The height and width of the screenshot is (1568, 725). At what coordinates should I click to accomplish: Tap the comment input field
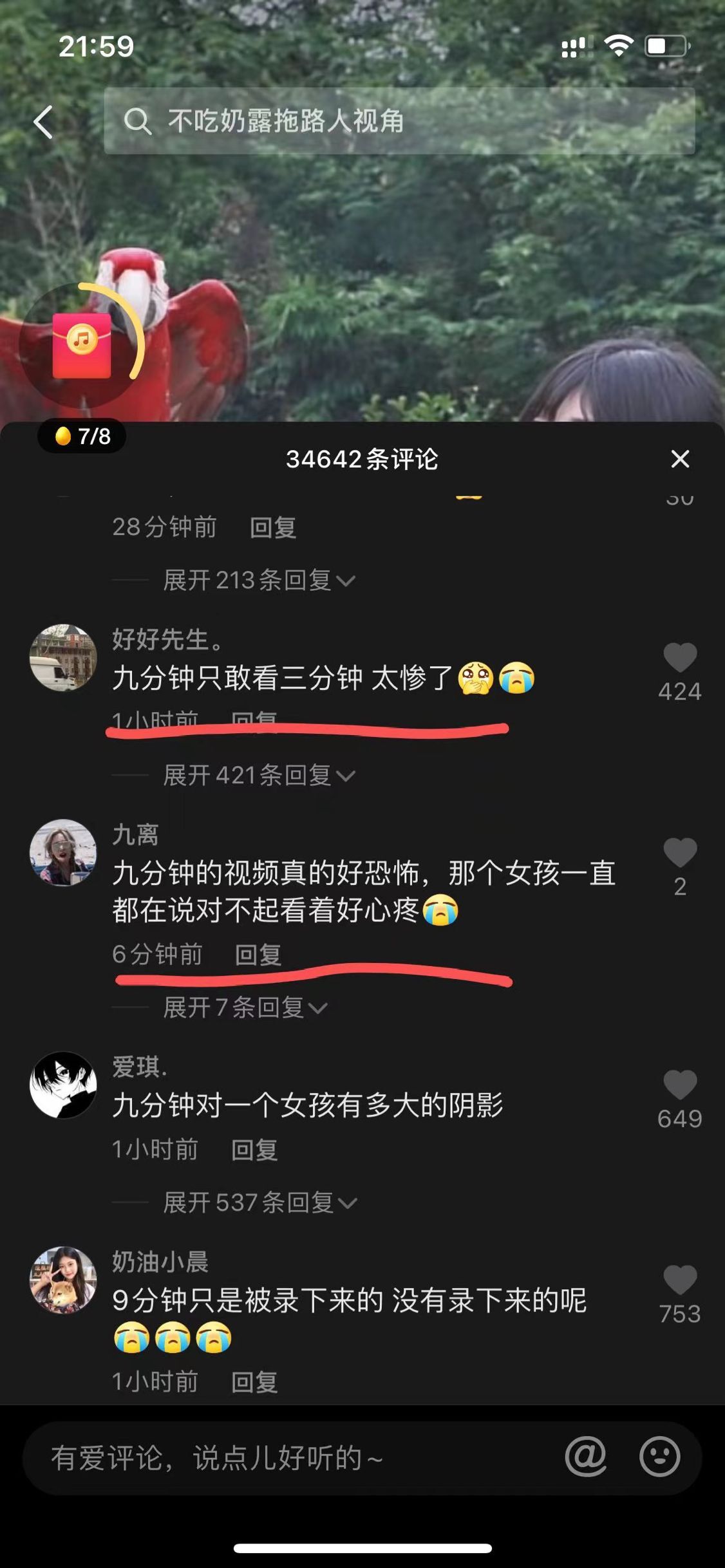(x=283, y=1458)
